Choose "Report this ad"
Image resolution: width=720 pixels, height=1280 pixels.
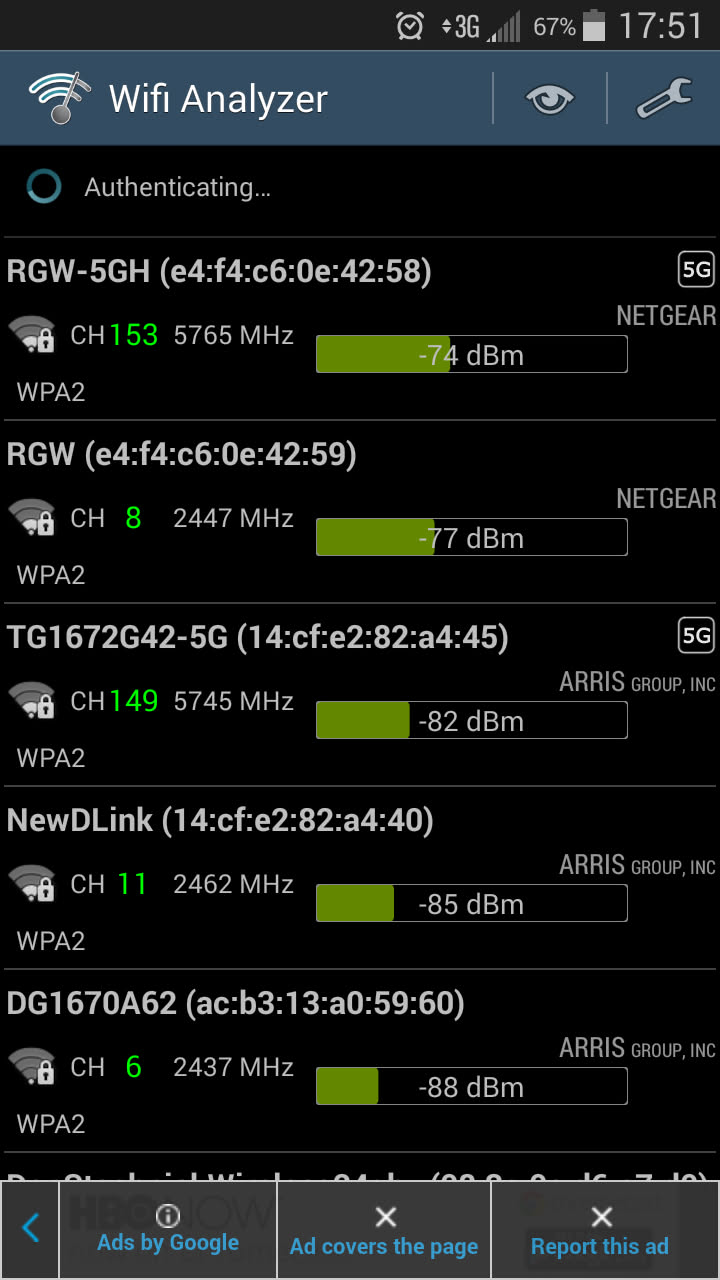click(600, 1230)
